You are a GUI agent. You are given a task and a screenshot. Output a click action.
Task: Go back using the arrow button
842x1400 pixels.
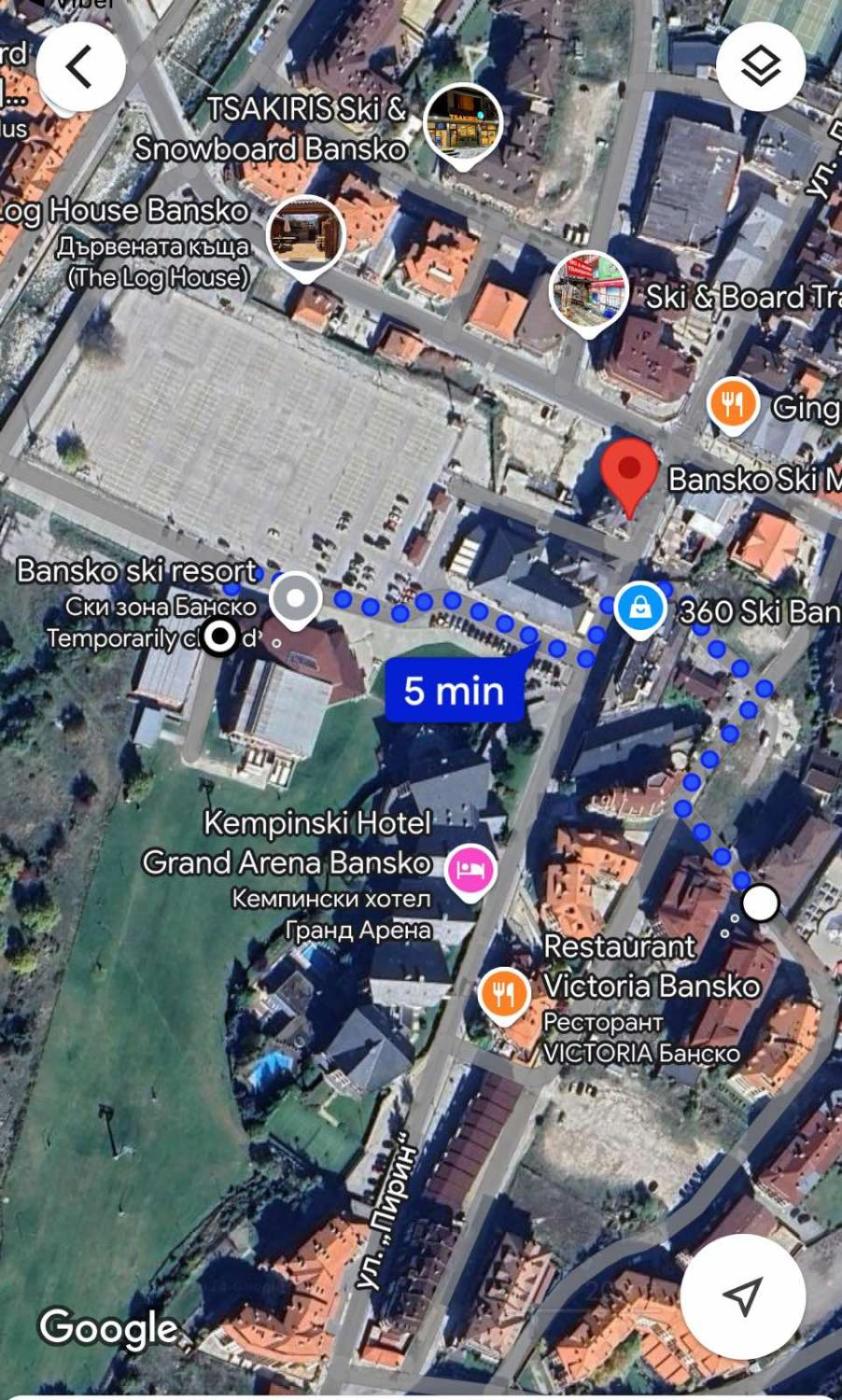(80, 66)
